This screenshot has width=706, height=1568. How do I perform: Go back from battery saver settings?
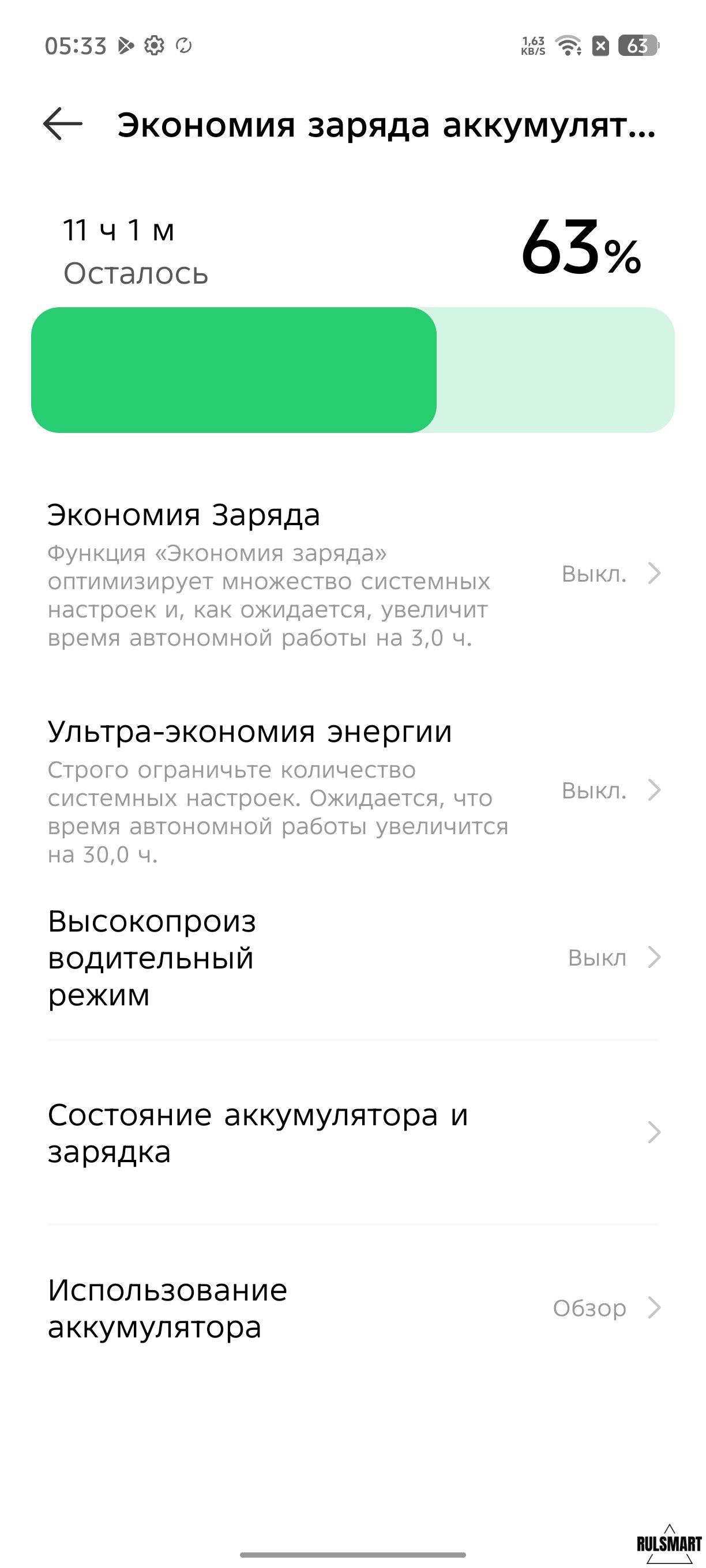(x=63, y=124)
